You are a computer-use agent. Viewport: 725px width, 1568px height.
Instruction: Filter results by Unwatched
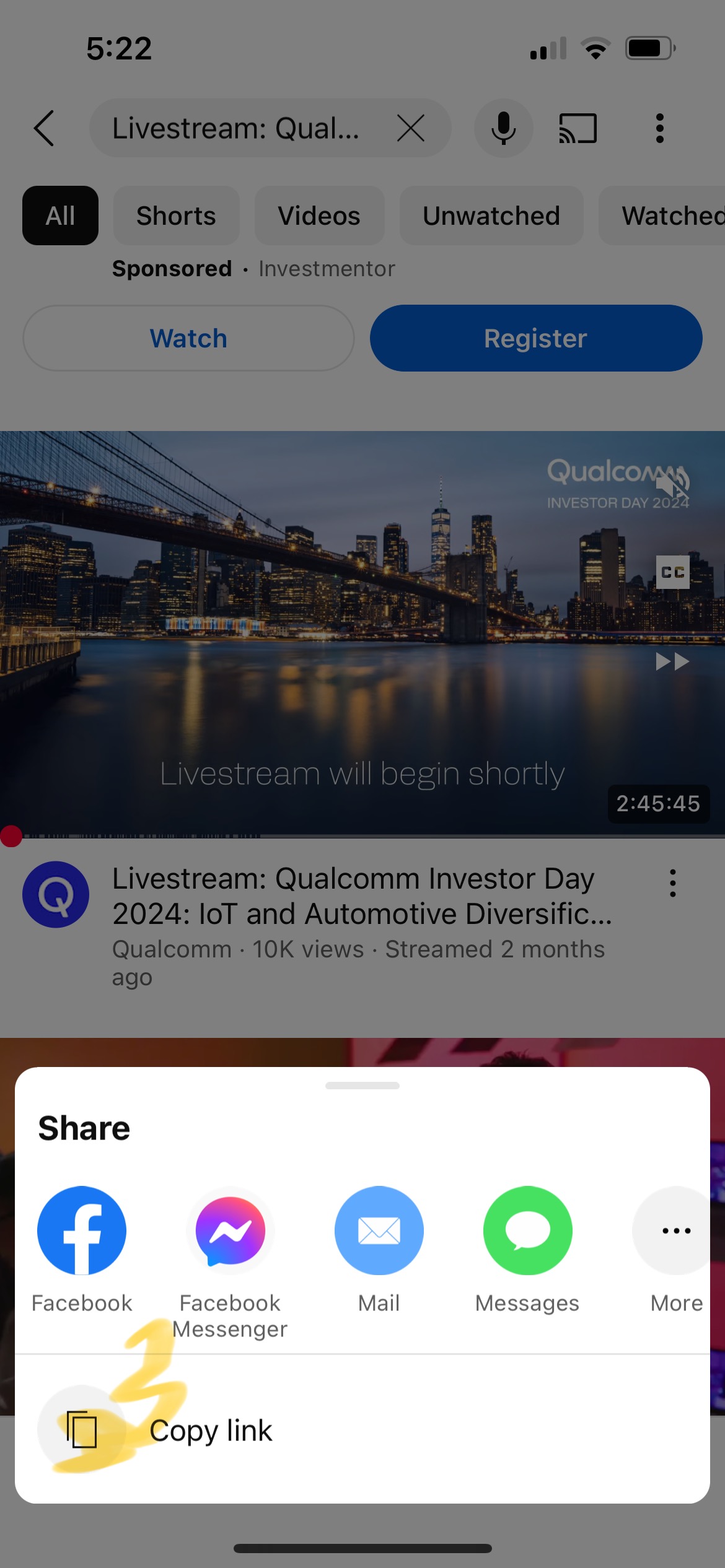coord(491,216)
